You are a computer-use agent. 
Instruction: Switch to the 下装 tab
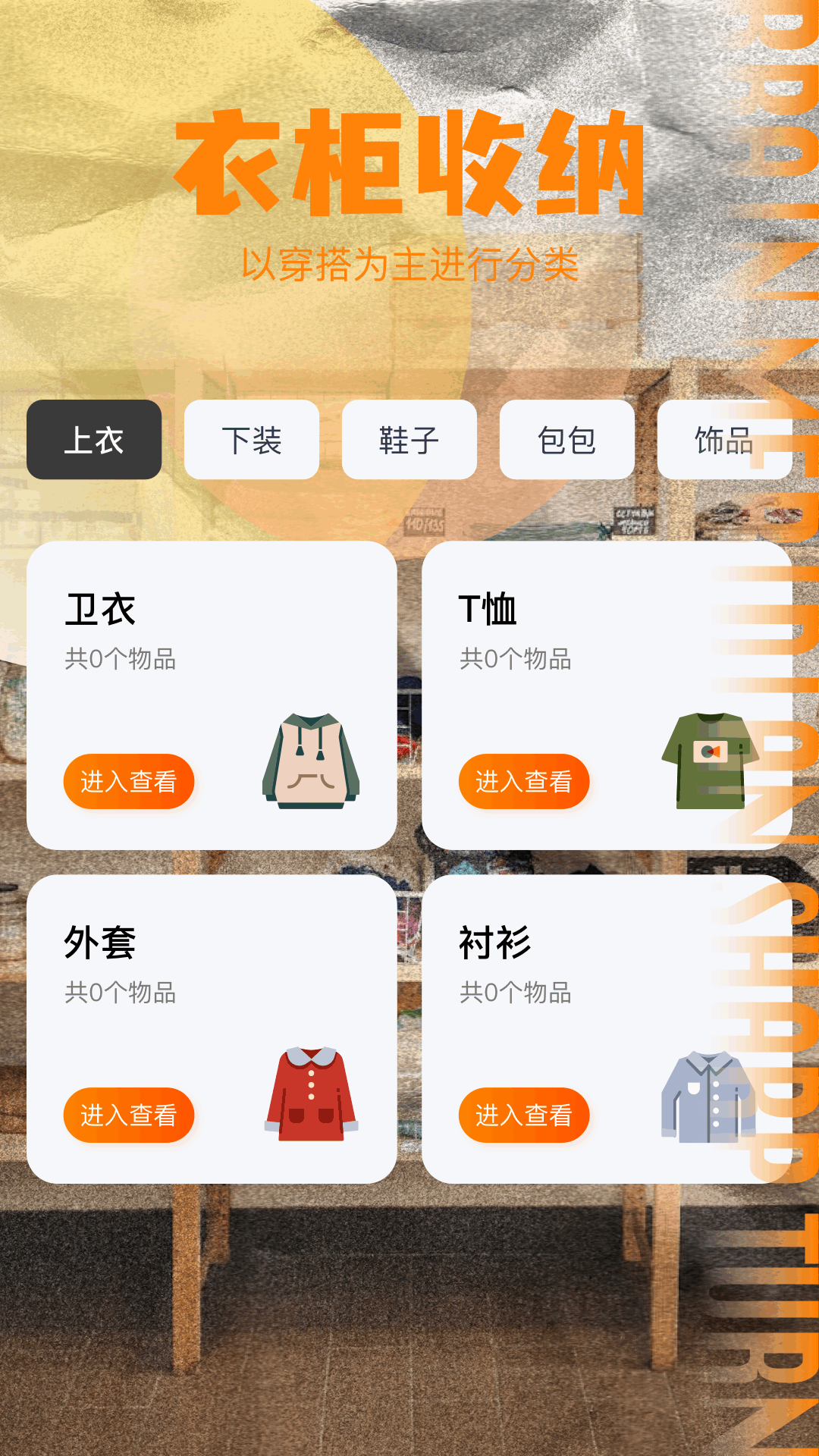pyautogui.click(x=251, y=440)
